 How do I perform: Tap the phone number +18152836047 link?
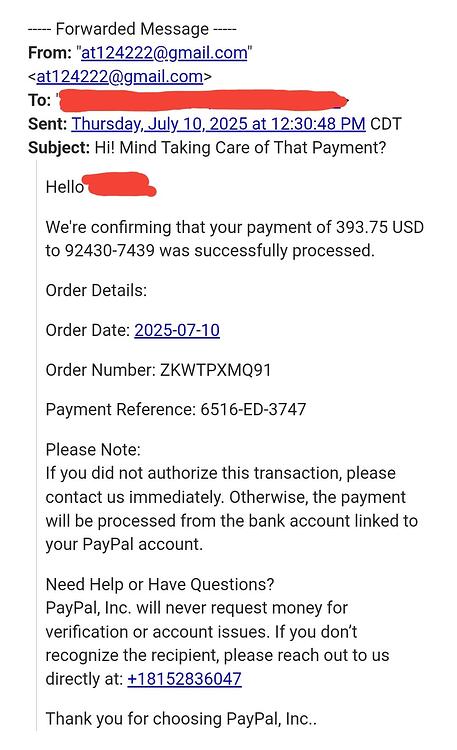click(x=184, y=679)
